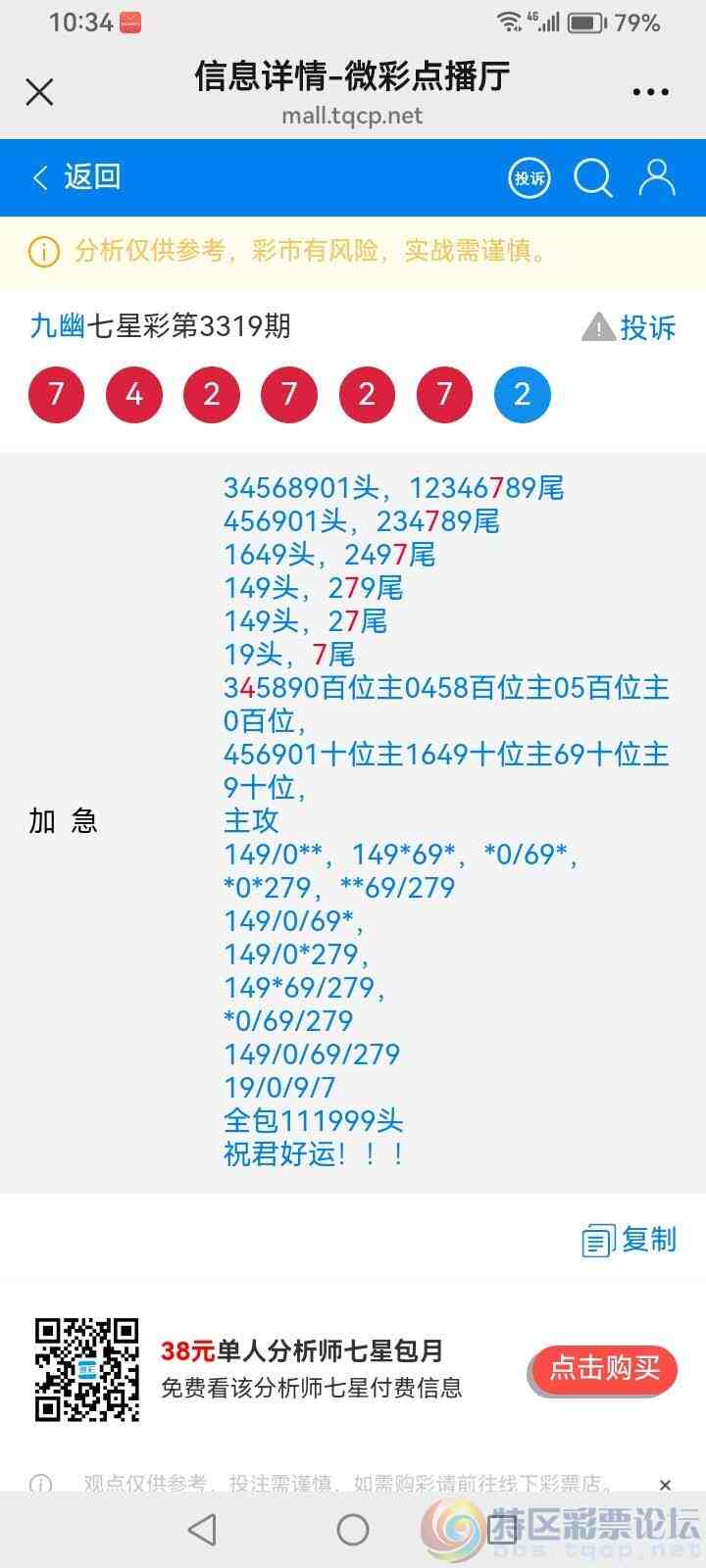Select the blue number ball 2
Image resolution: width=706 pixels, height=1568 pixels.
[521, 394]
